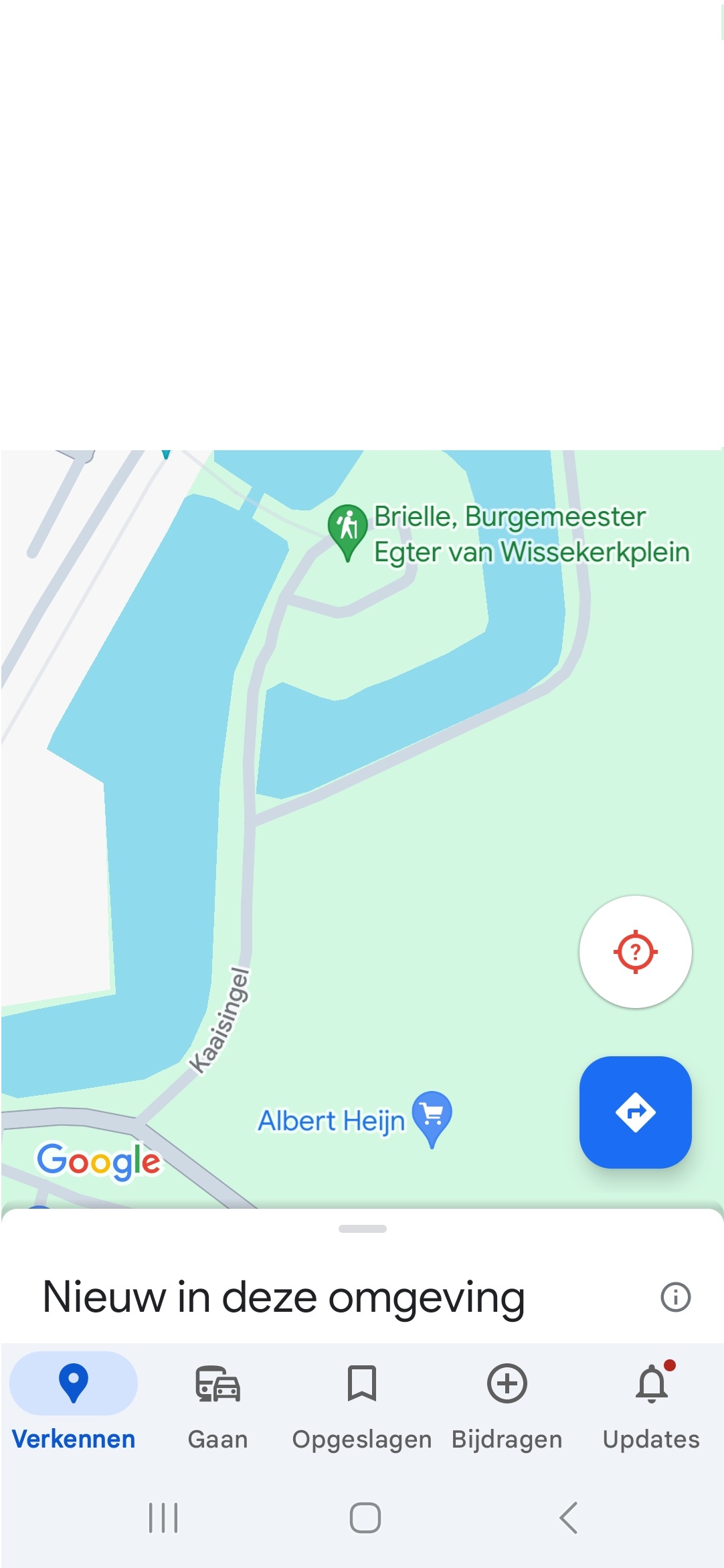Open the blue directions button

635,1112
